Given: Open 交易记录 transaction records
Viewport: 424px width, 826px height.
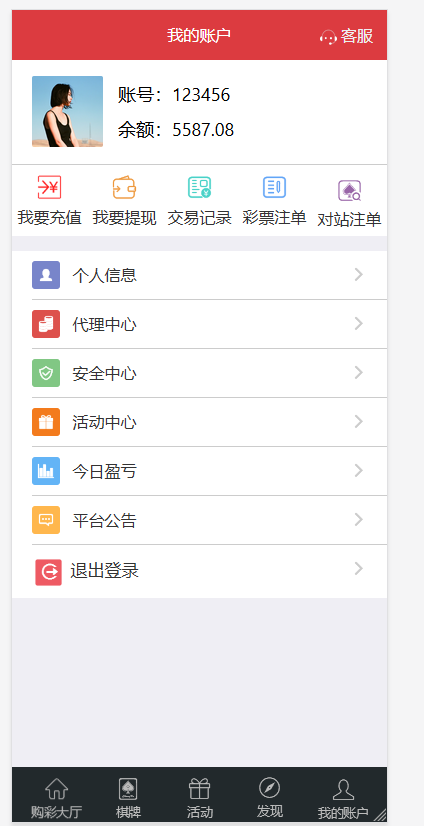Looking at the screenshot, I should pyautogui.click(x=199, y=201).
